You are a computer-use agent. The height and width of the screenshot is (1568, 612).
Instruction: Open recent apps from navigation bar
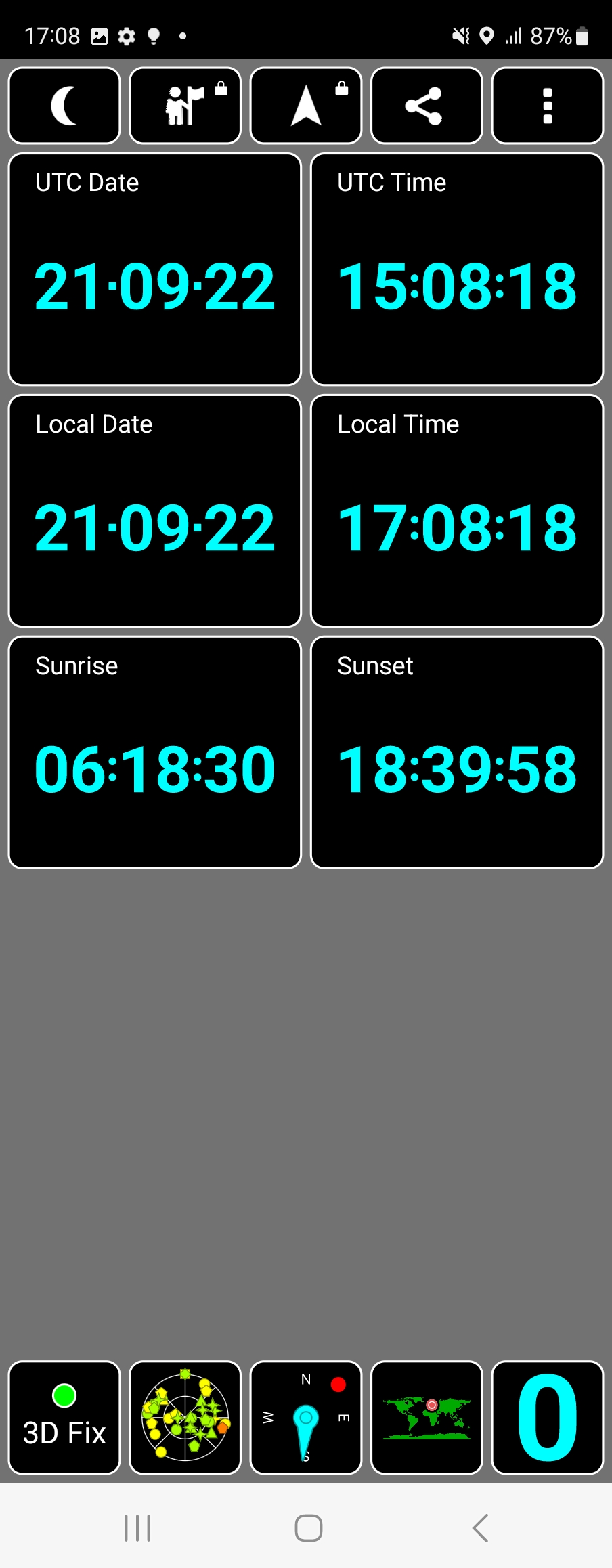(x=137, y=1528)
